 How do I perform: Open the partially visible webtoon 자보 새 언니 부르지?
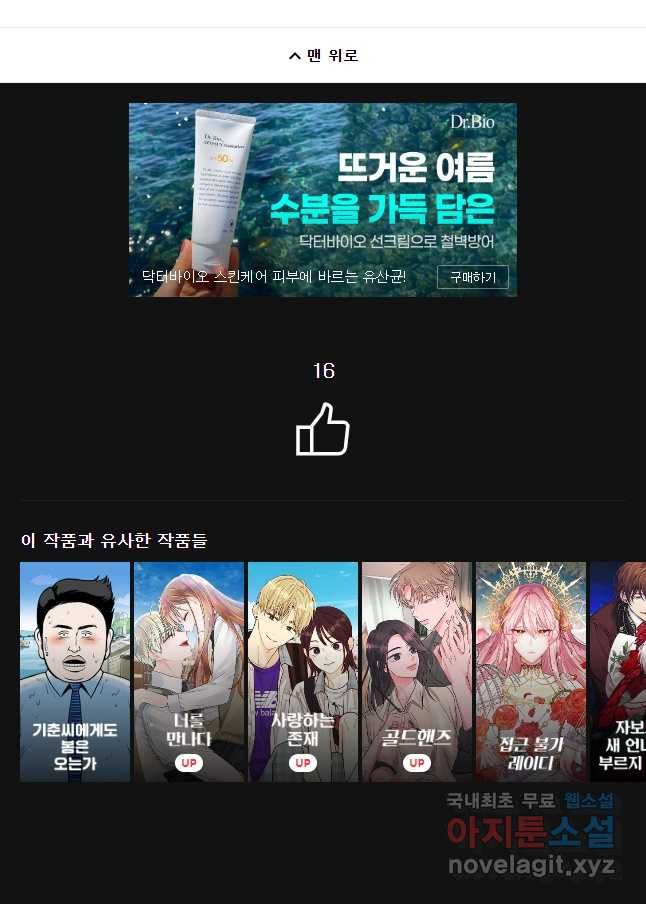coord(619,671)
